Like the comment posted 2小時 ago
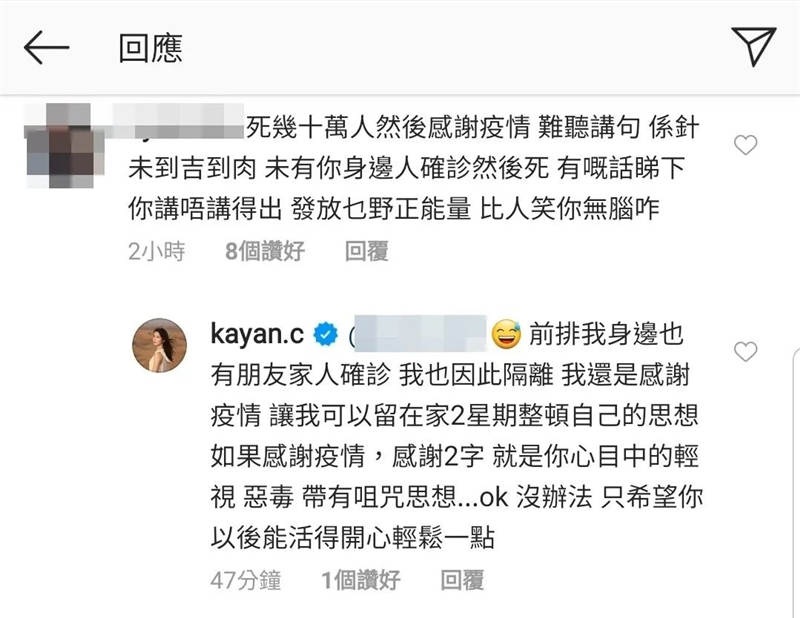Image resolution: width=800 pixels, height=618 pixels. tap(746, 147)
